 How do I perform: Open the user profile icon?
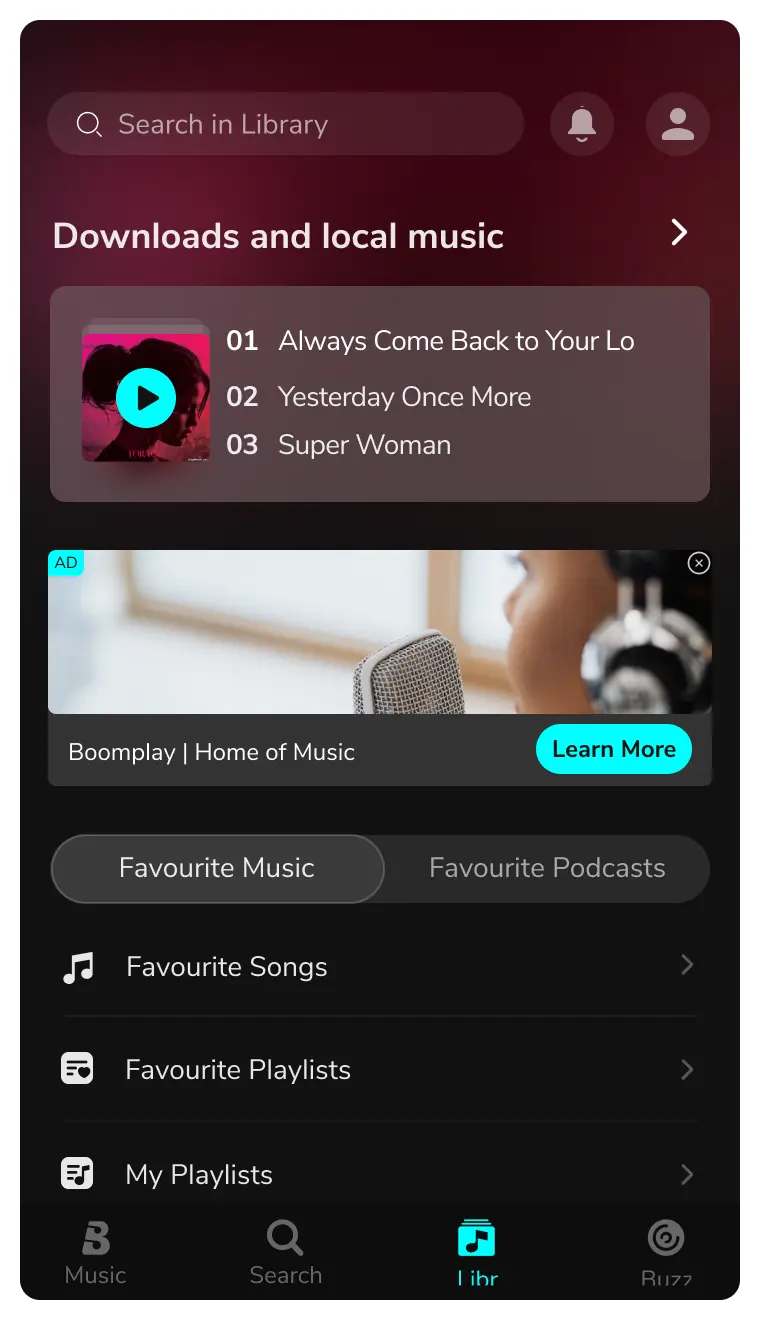pos(678,124)
